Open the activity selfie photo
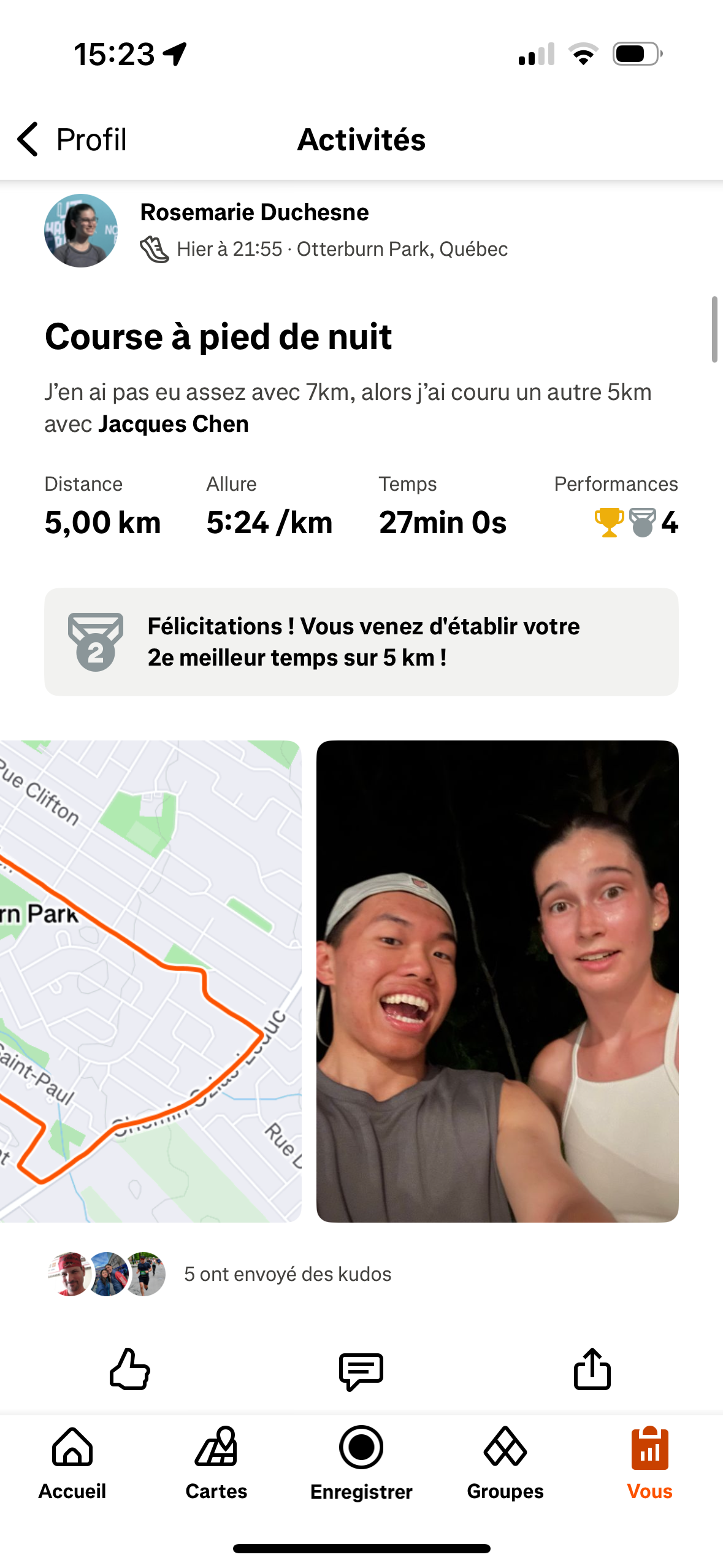The image size is (723, 1568). click(497, 981)
